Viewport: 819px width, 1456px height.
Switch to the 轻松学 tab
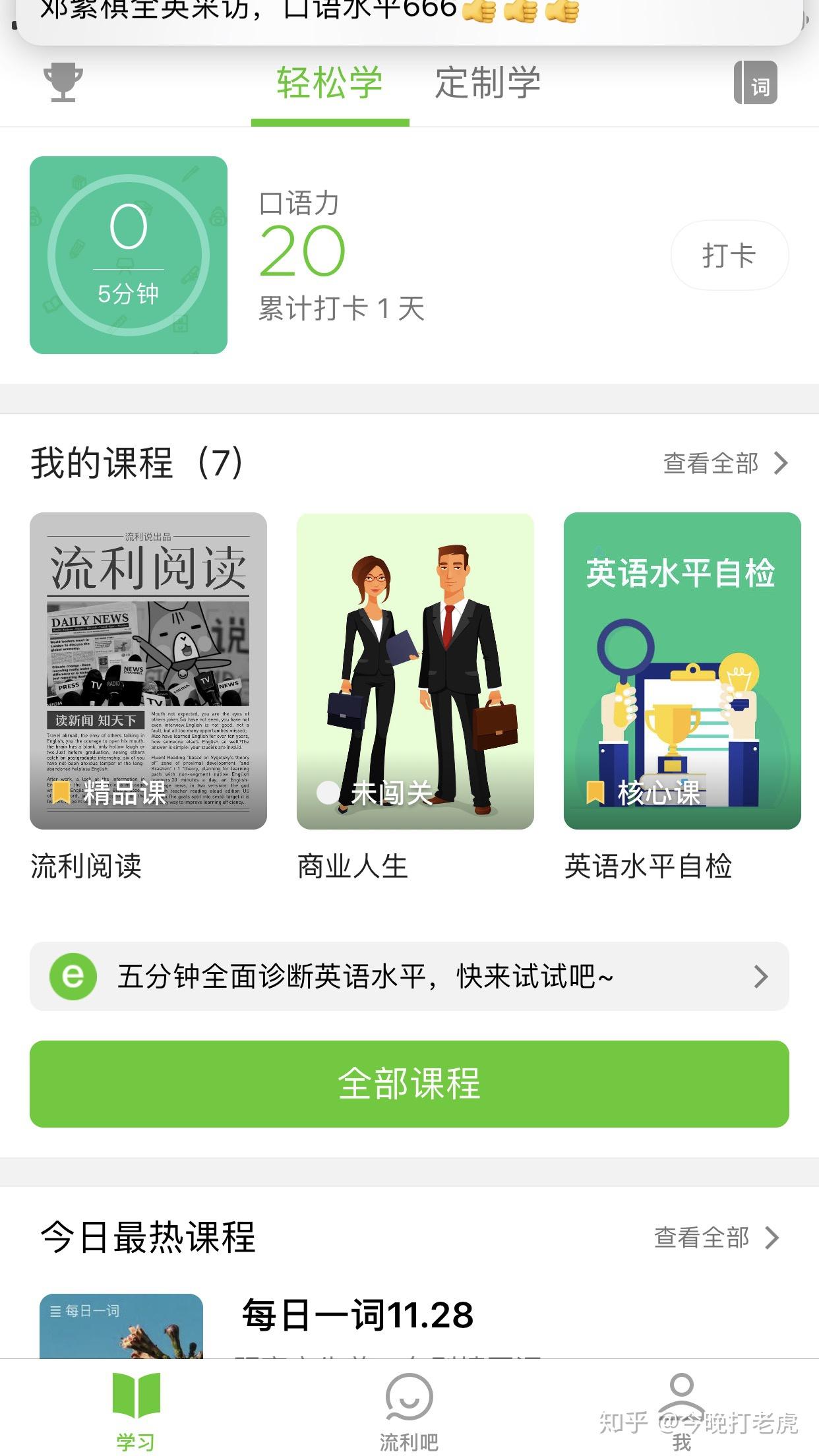(330, 84)
